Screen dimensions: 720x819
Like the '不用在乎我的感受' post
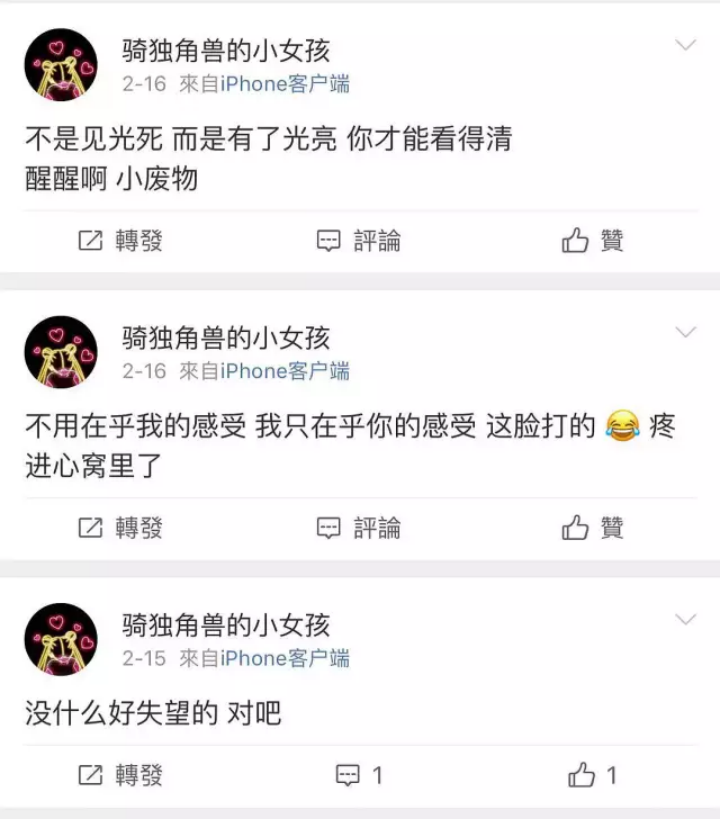(593, 527)
